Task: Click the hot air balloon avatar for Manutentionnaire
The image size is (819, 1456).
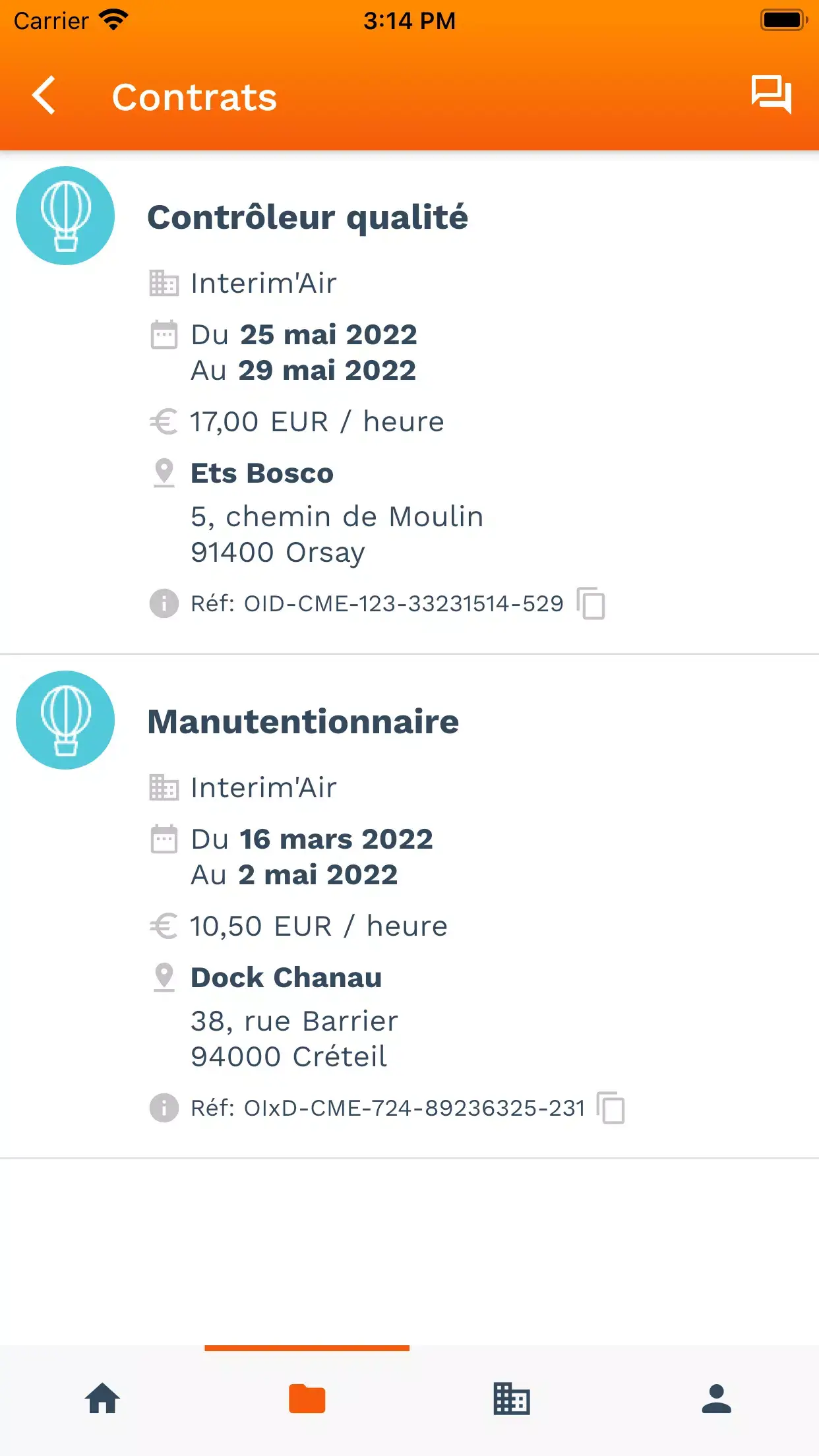Action: tap(65, 721)
